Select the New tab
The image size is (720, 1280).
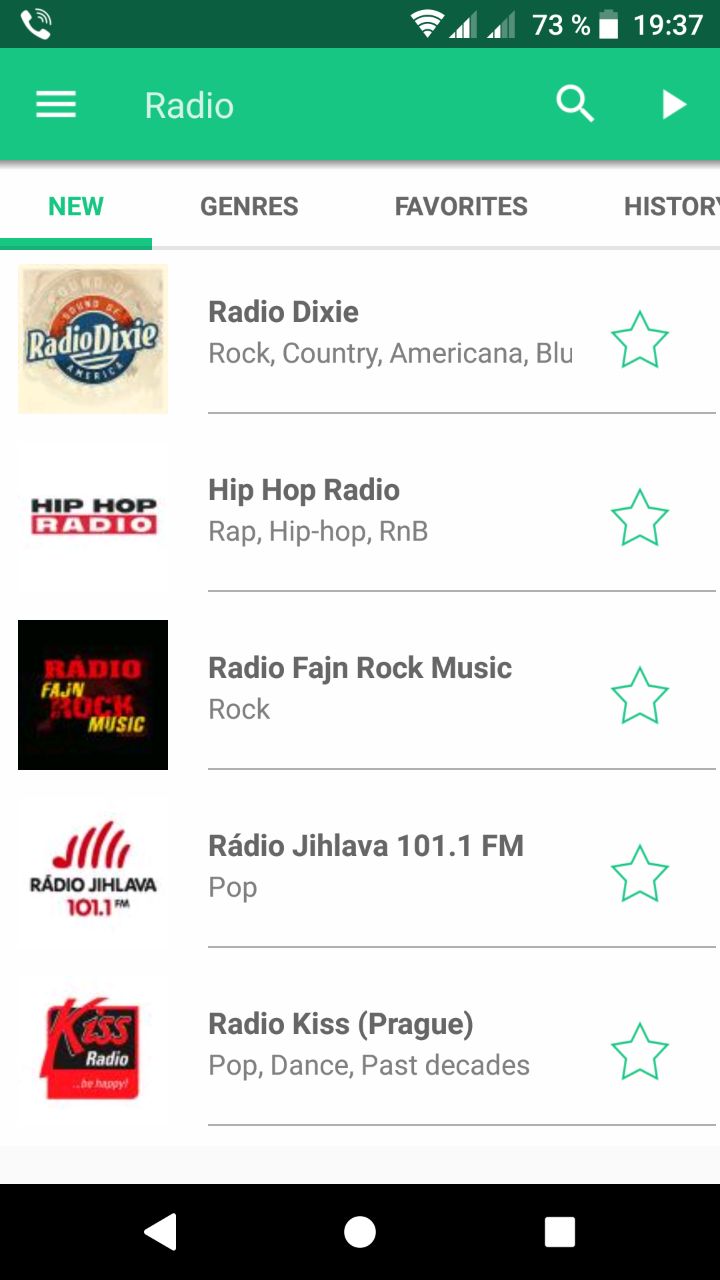(x=76, y=206)
